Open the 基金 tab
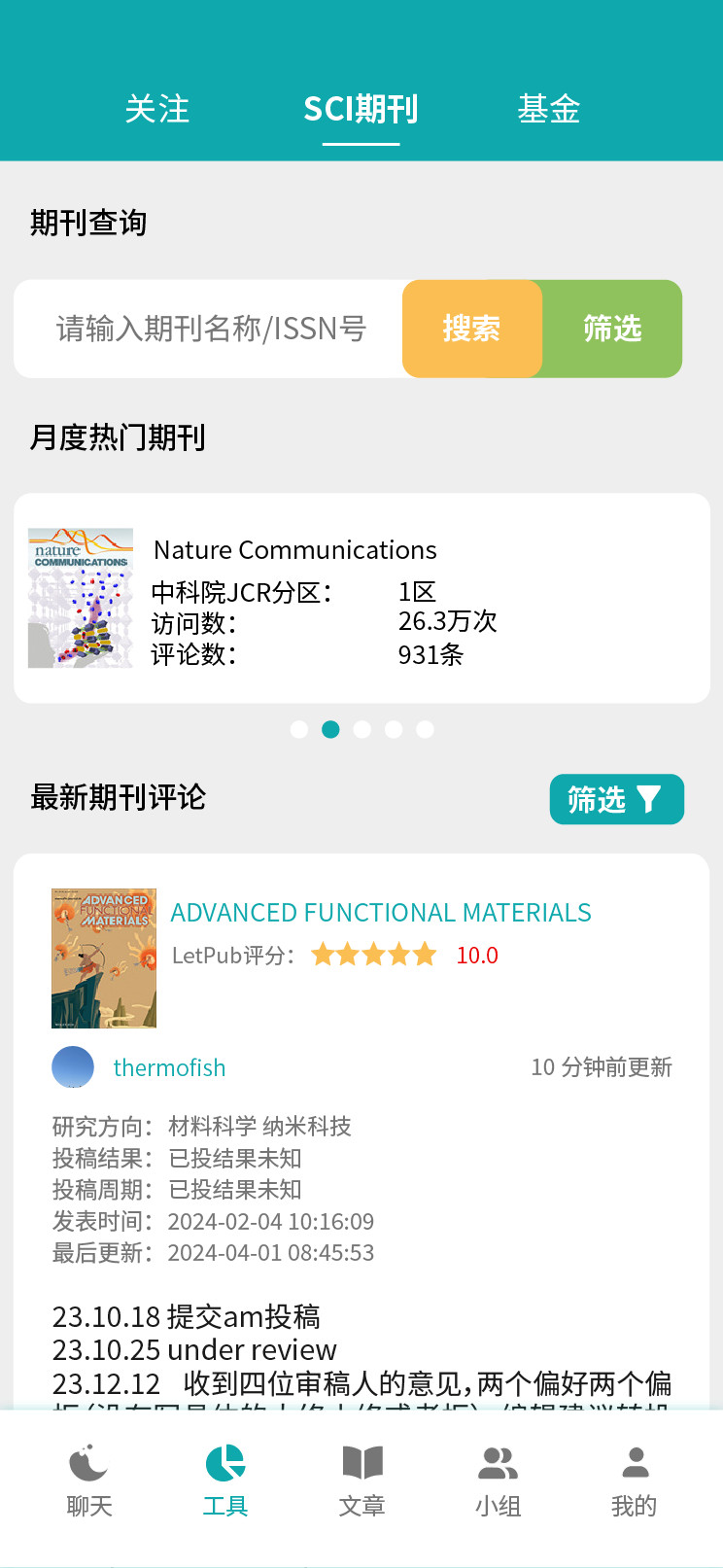The image size is (723, 1568). coord(548,109)
